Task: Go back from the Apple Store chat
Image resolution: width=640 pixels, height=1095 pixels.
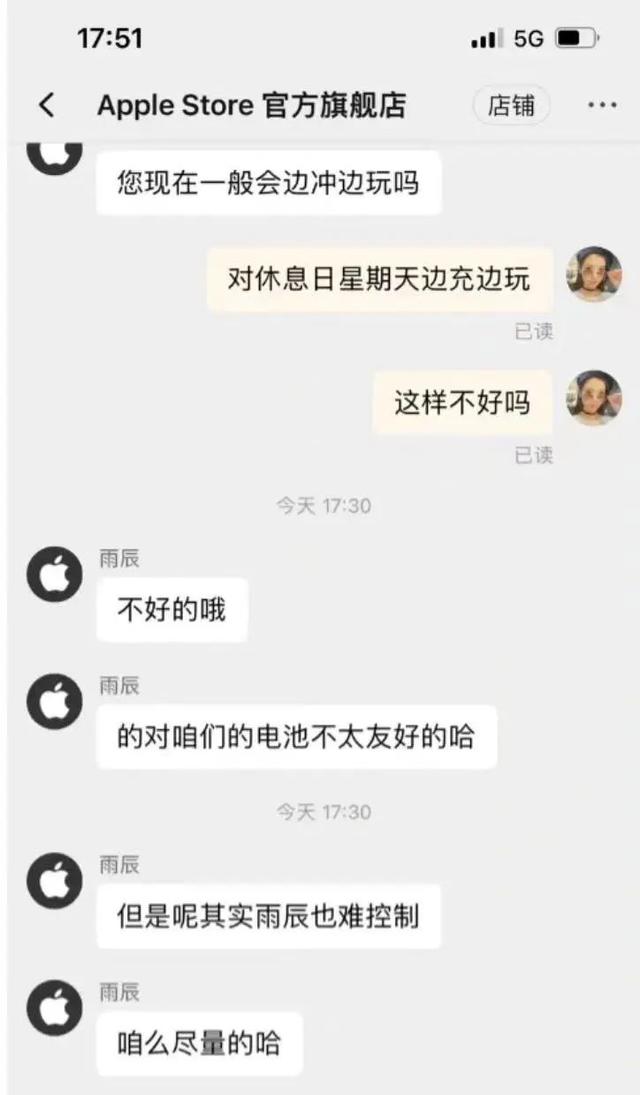Action: 46,106
